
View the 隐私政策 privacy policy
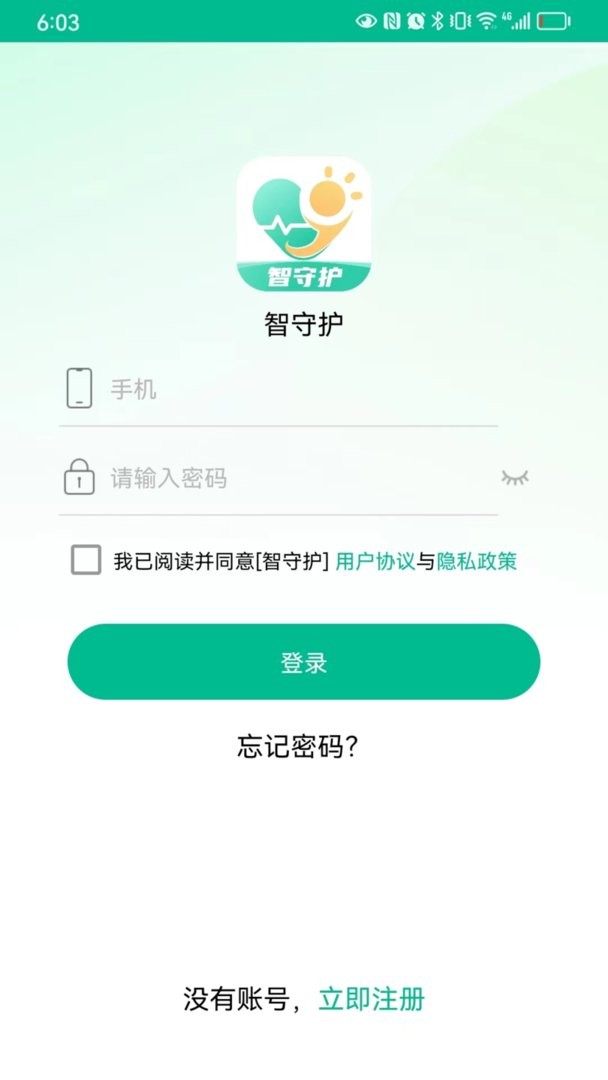pyautogui.click(x=477, y=562)
